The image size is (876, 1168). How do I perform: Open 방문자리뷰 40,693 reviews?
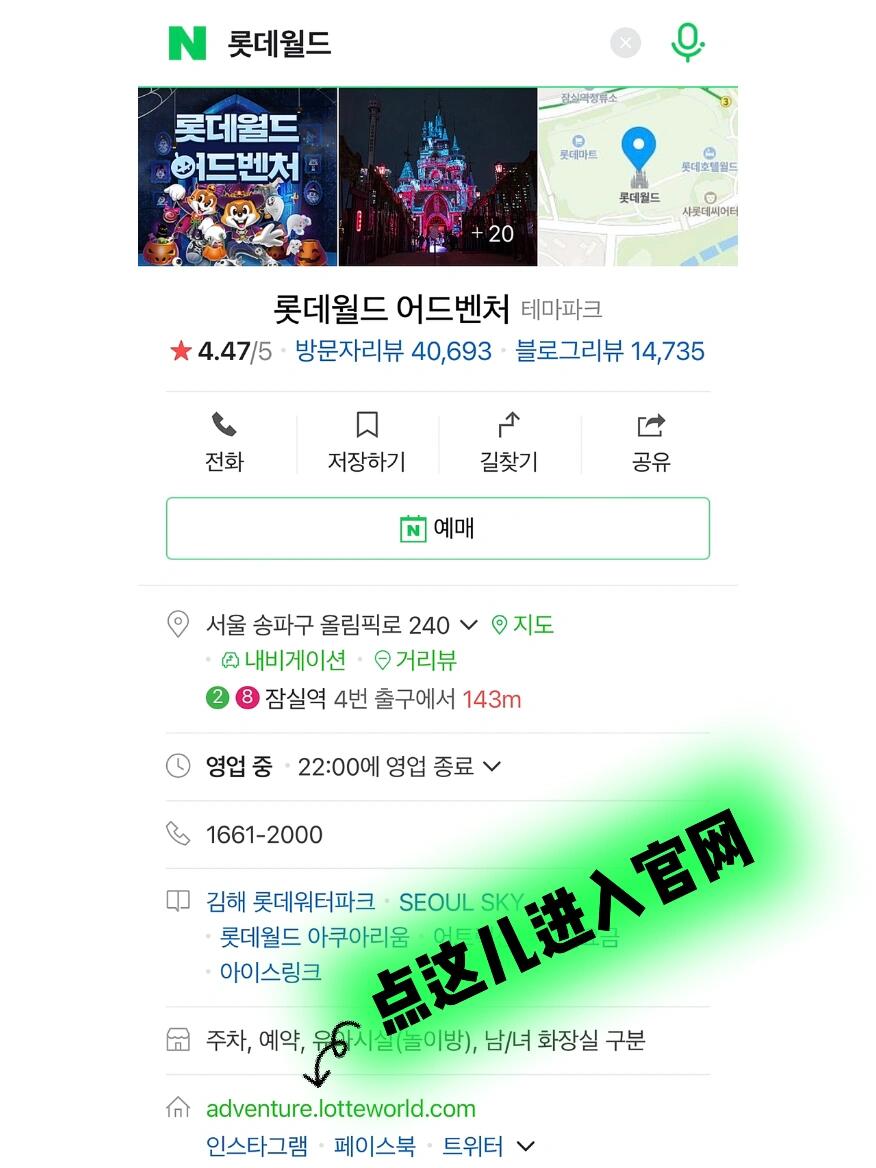tap(393, 351)
